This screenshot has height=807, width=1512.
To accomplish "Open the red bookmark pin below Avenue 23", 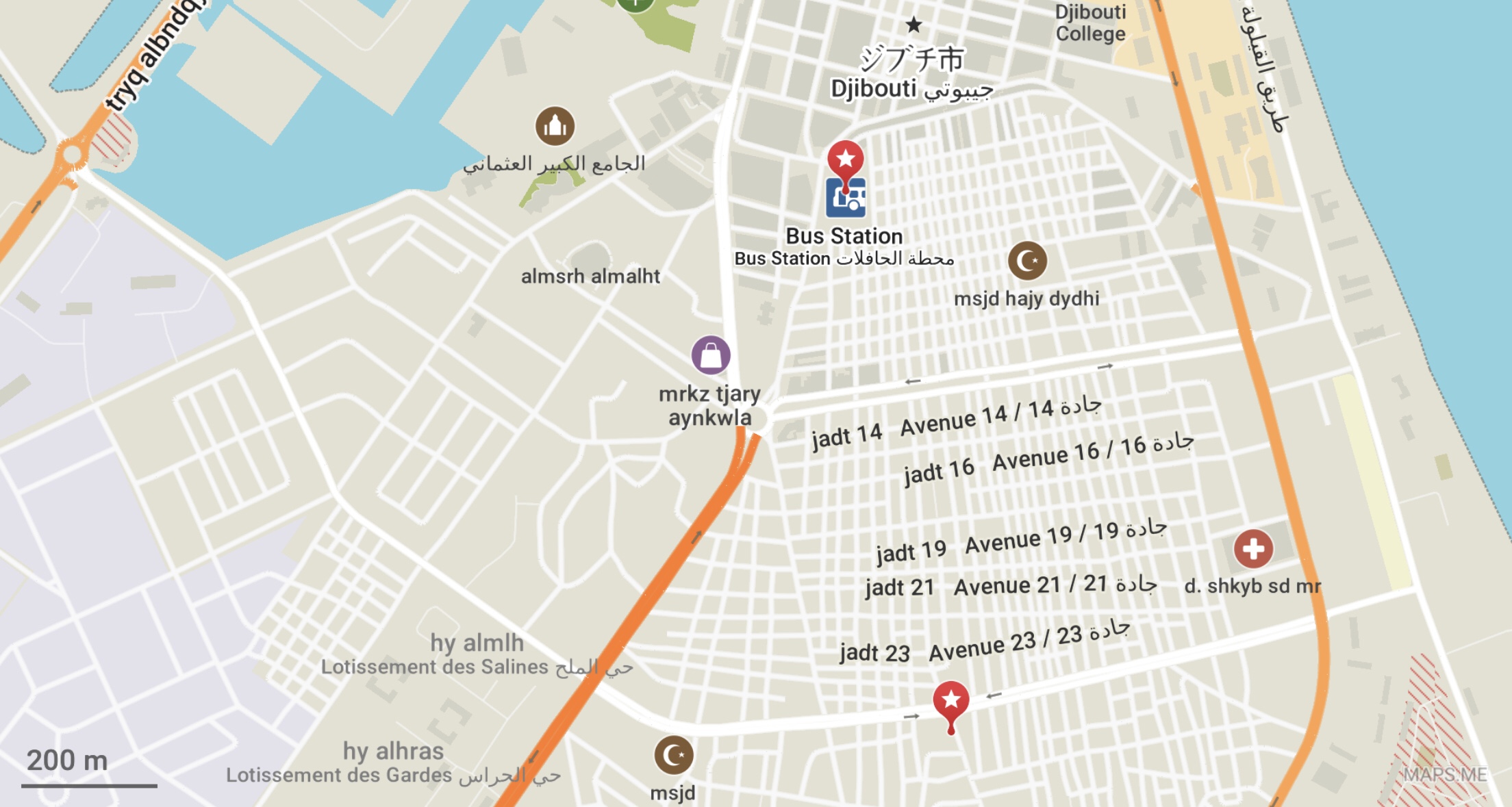I will (x=951, y=701).
